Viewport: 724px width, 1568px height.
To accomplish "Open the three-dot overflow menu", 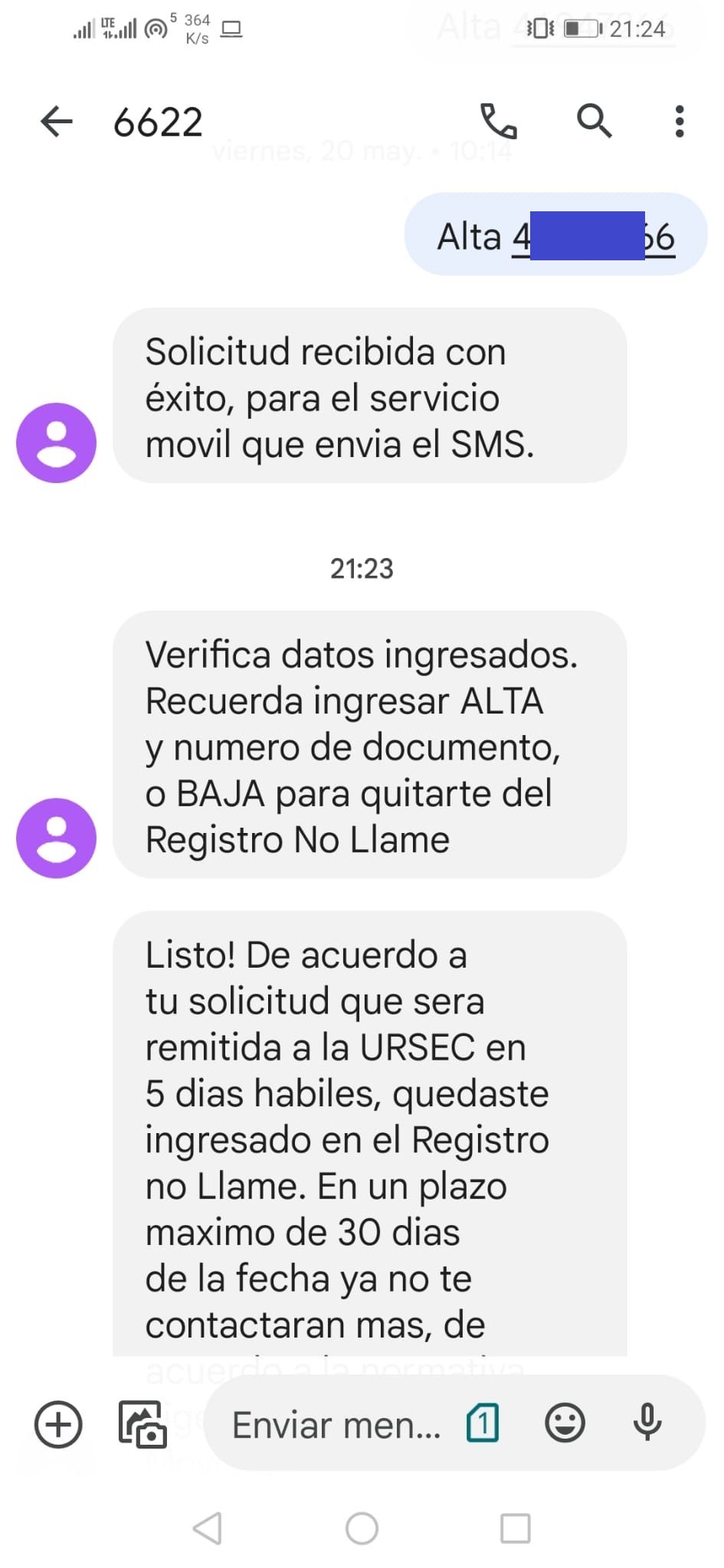I will click(x=679, y=121).
